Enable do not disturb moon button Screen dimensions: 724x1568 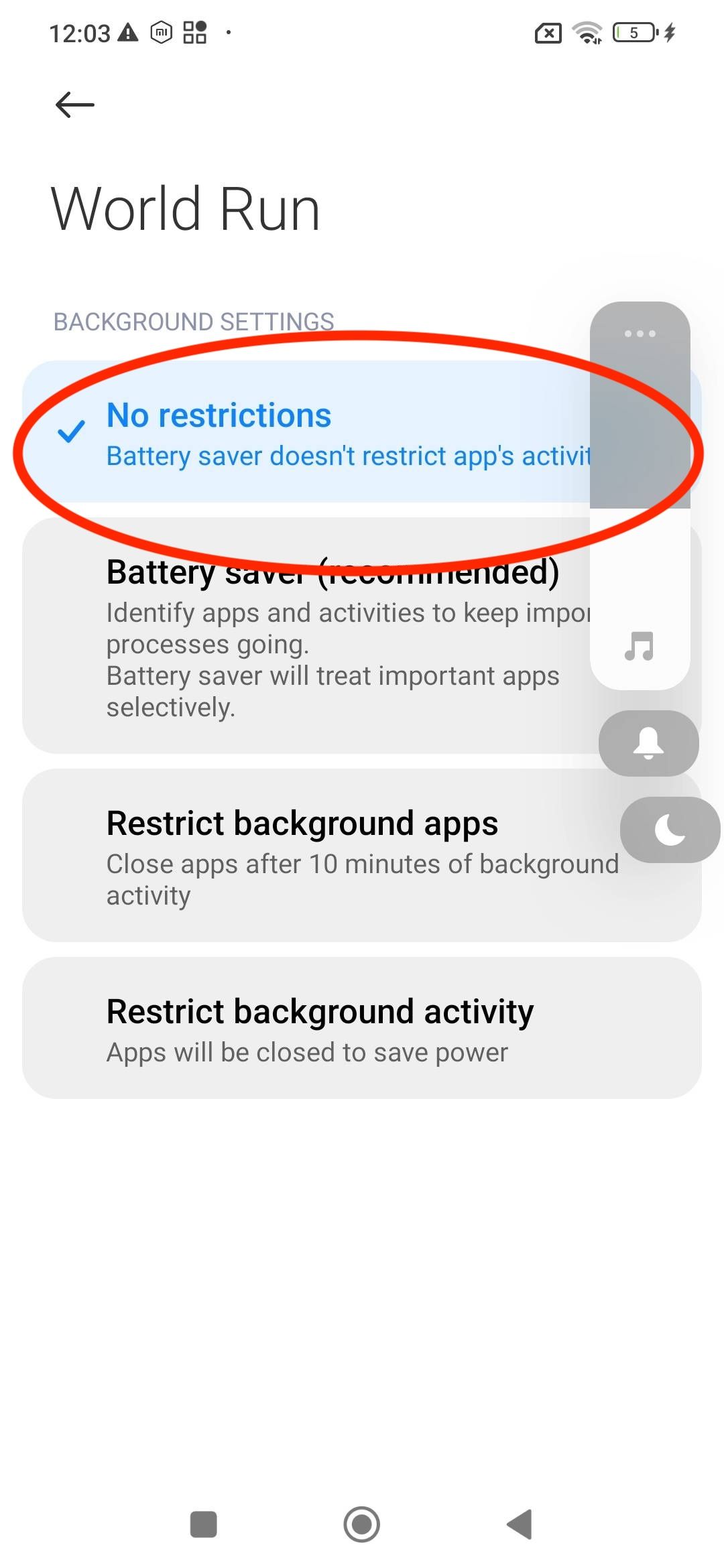pyautogui.click(x=670, y=830)
